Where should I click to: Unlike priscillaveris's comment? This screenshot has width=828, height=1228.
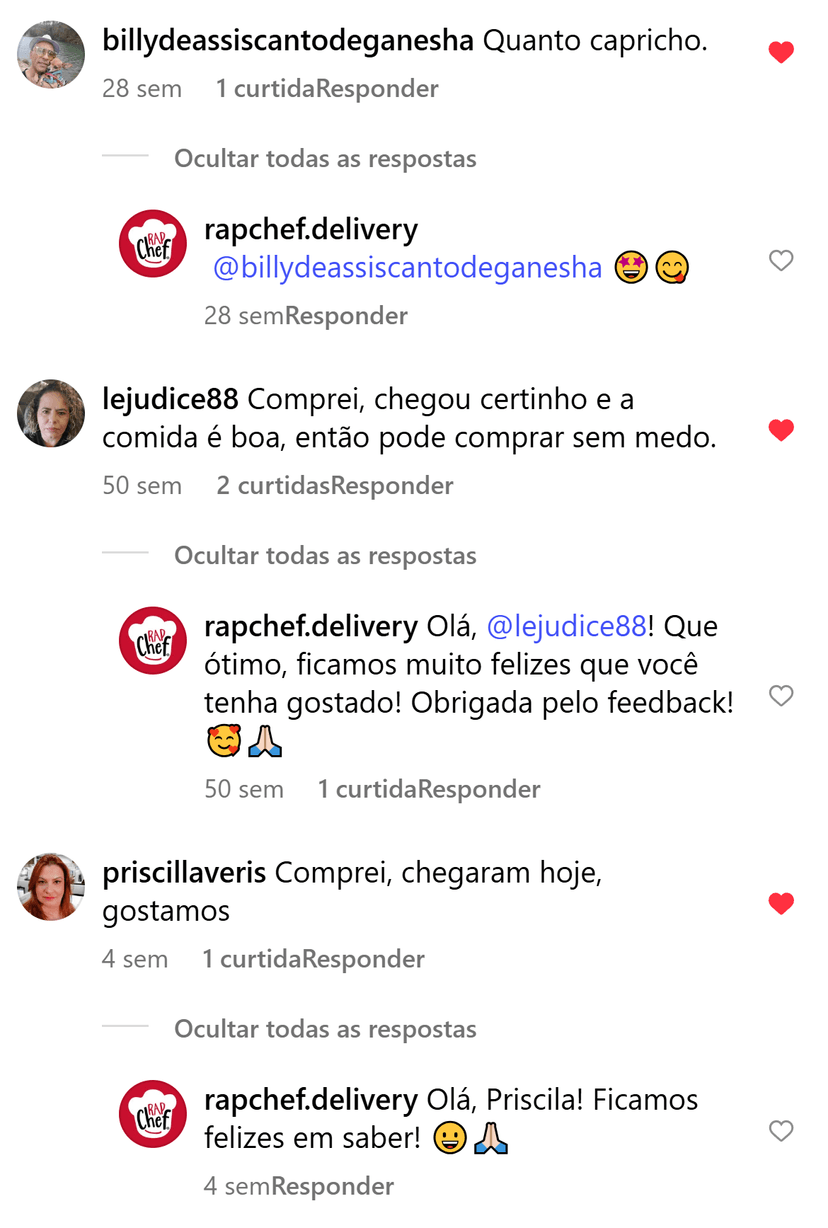point(781,901)
